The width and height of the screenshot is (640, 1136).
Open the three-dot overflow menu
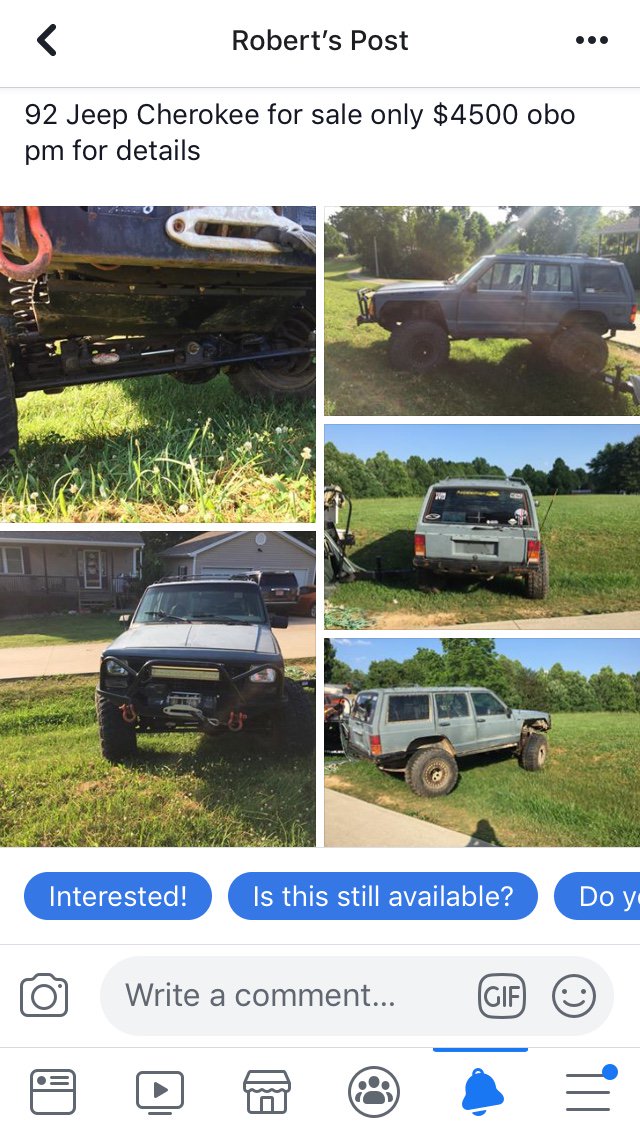point(591,41)
